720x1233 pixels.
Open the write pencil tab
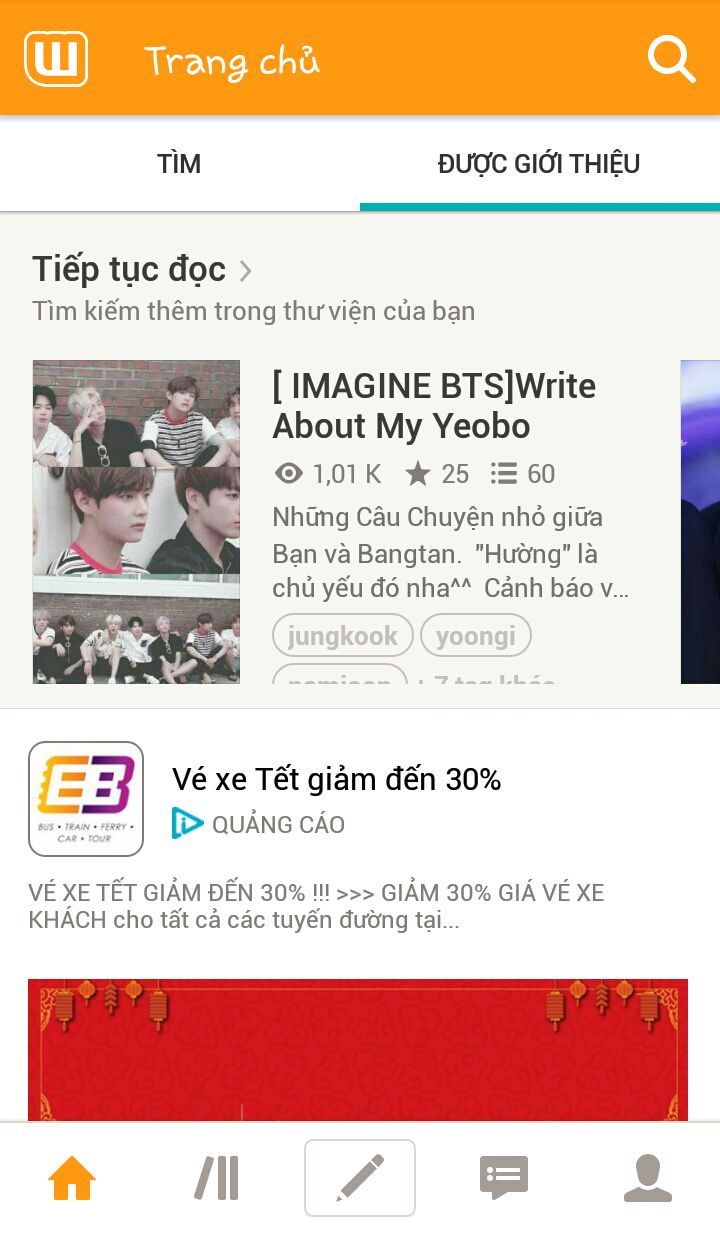(360, 1178)
